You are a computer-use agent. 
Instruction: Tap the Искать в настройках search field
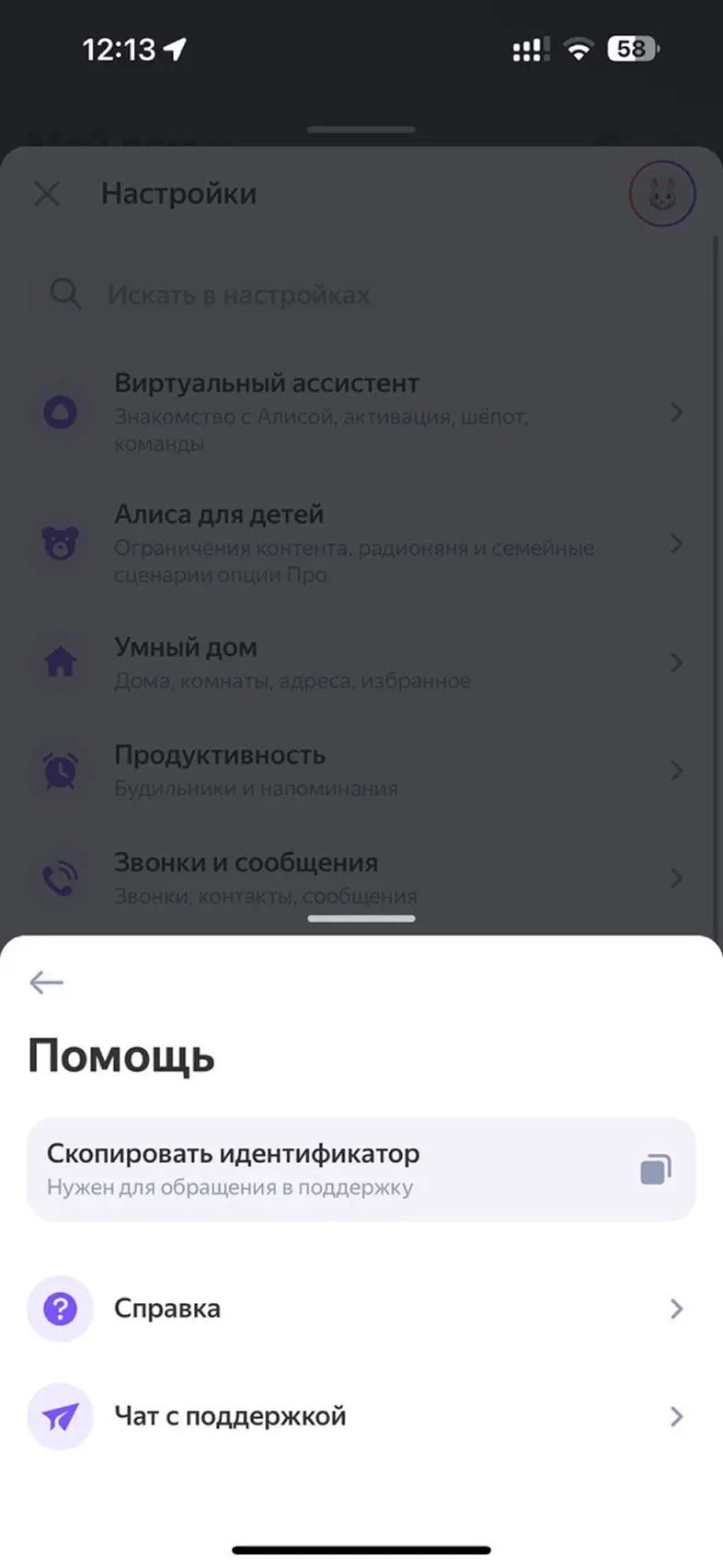coord(361,294)
